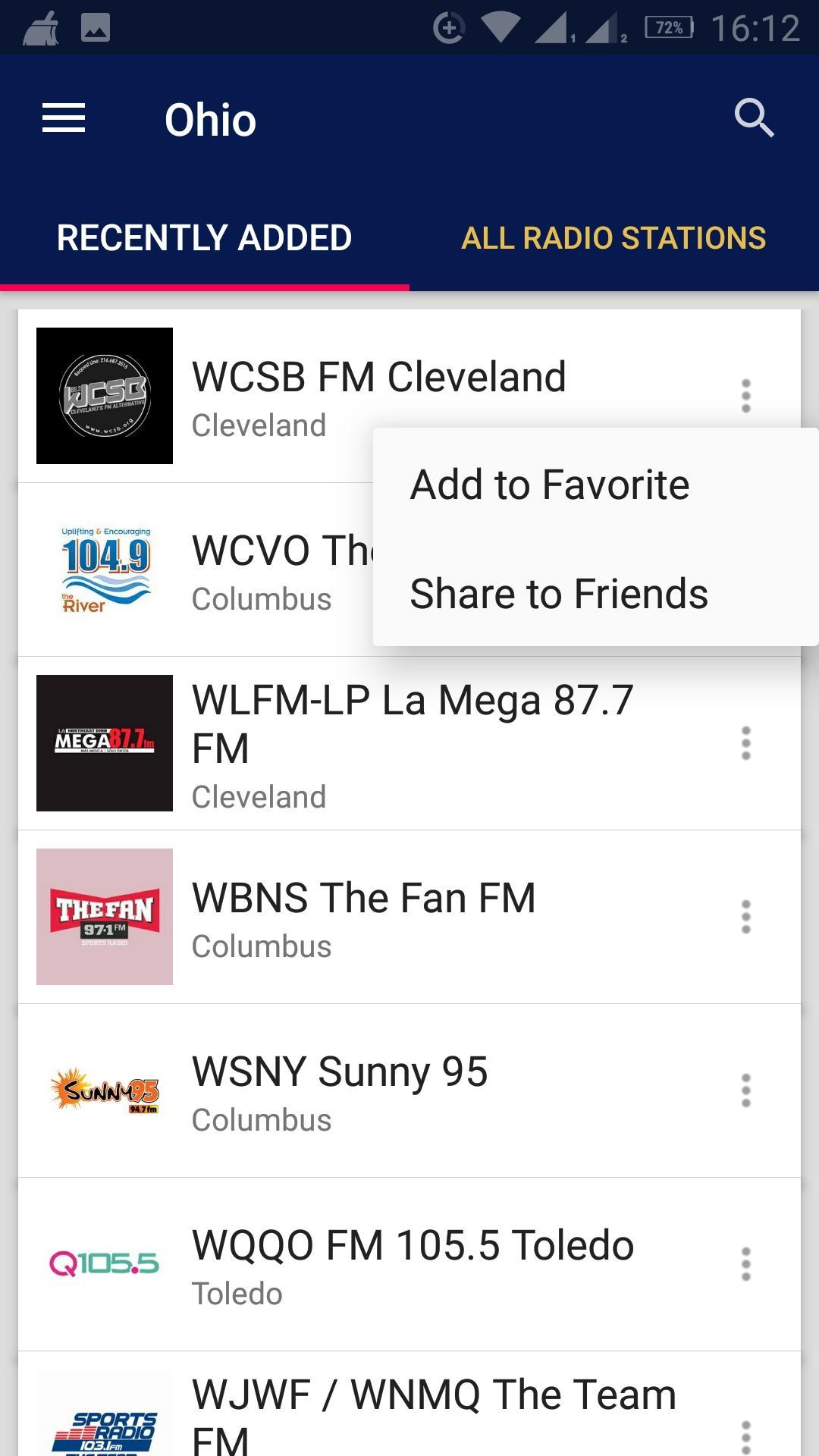
Task: Open the hamburger navigation drawer
Action: 64,119
